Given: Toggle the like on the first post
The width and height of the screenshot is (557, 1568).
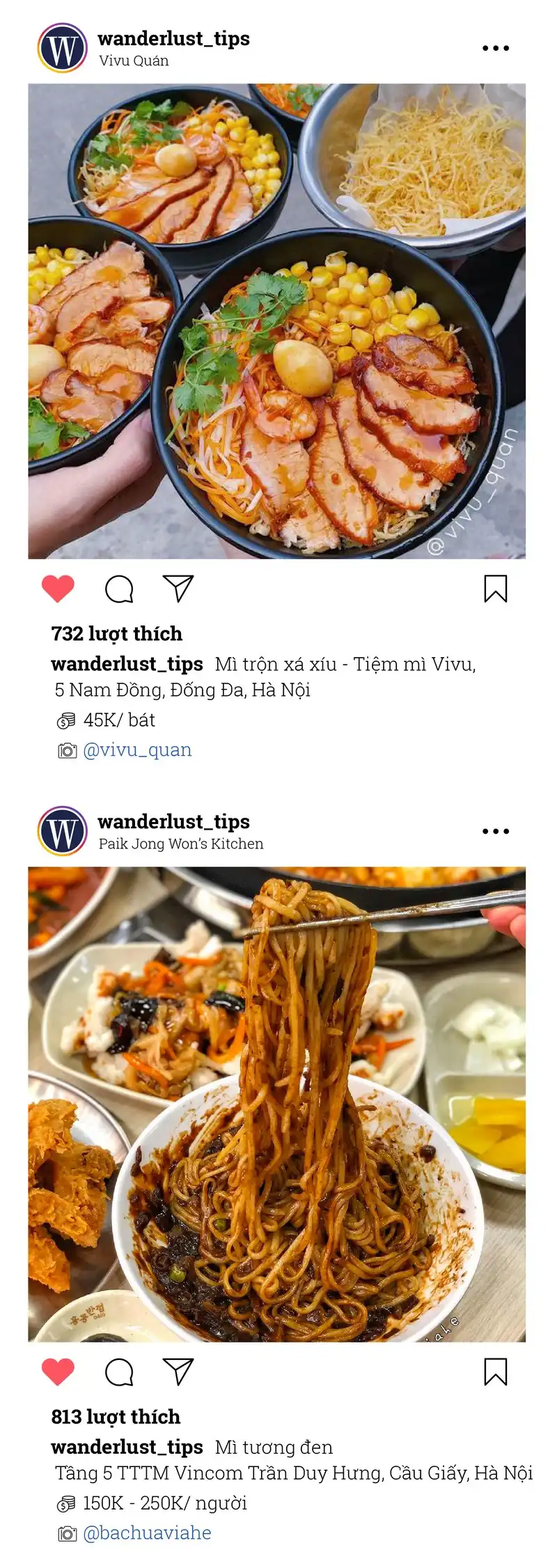Looking at the screenshot, I should (x=58, y=588).
